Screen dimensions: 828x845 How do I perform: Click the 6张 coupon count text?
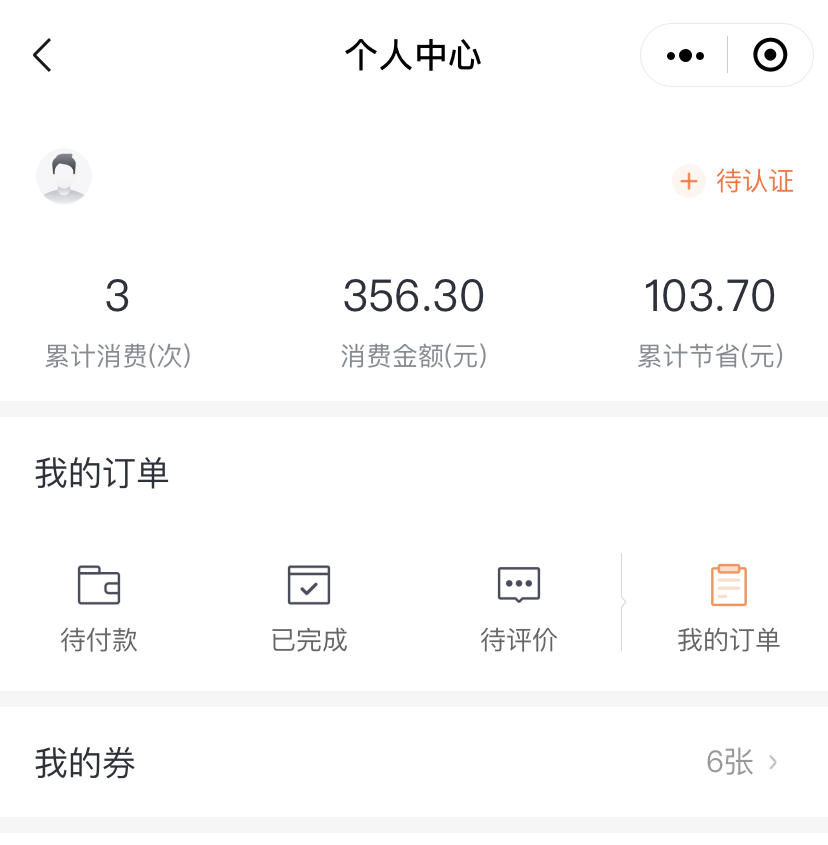[731, 762]
